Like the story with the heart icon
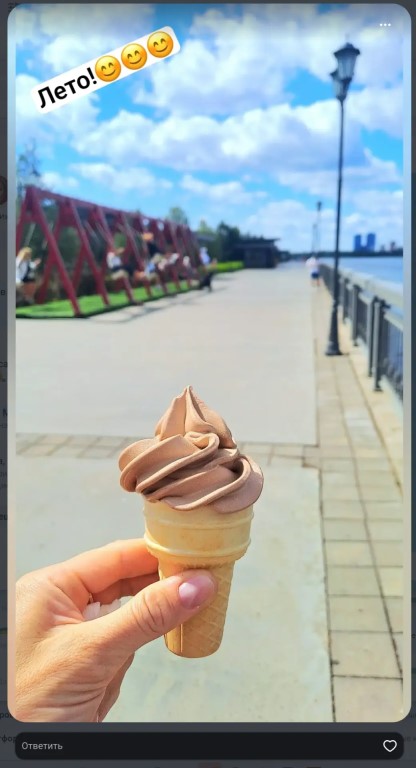Viewport: 416px width, 768px height. [x=390, y=745]
